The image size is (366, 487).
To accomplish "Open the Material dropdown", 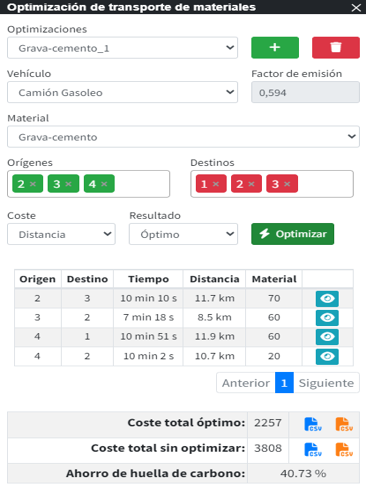I will 183,137.
